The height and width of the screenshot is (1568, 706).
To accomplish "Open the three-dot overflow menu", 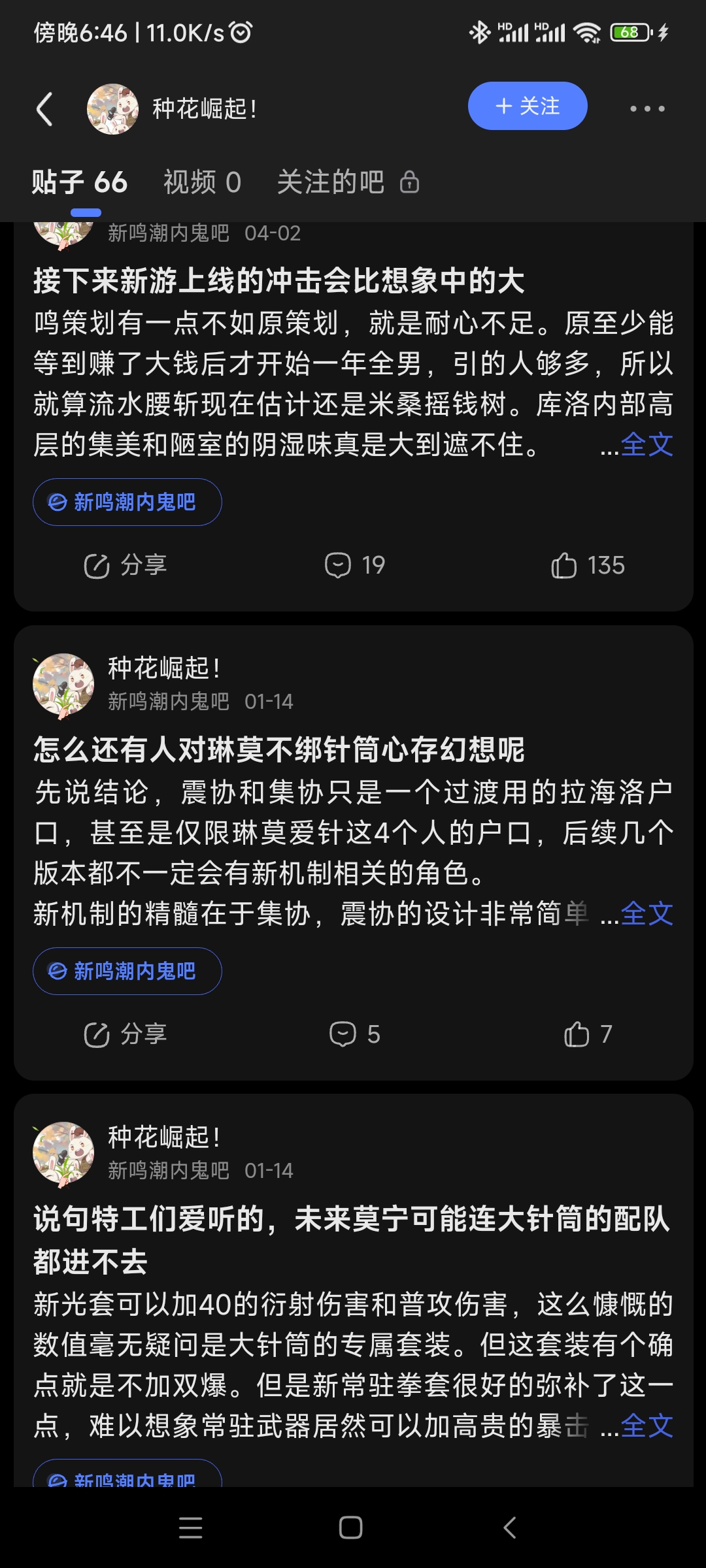I will coord(647,108).
